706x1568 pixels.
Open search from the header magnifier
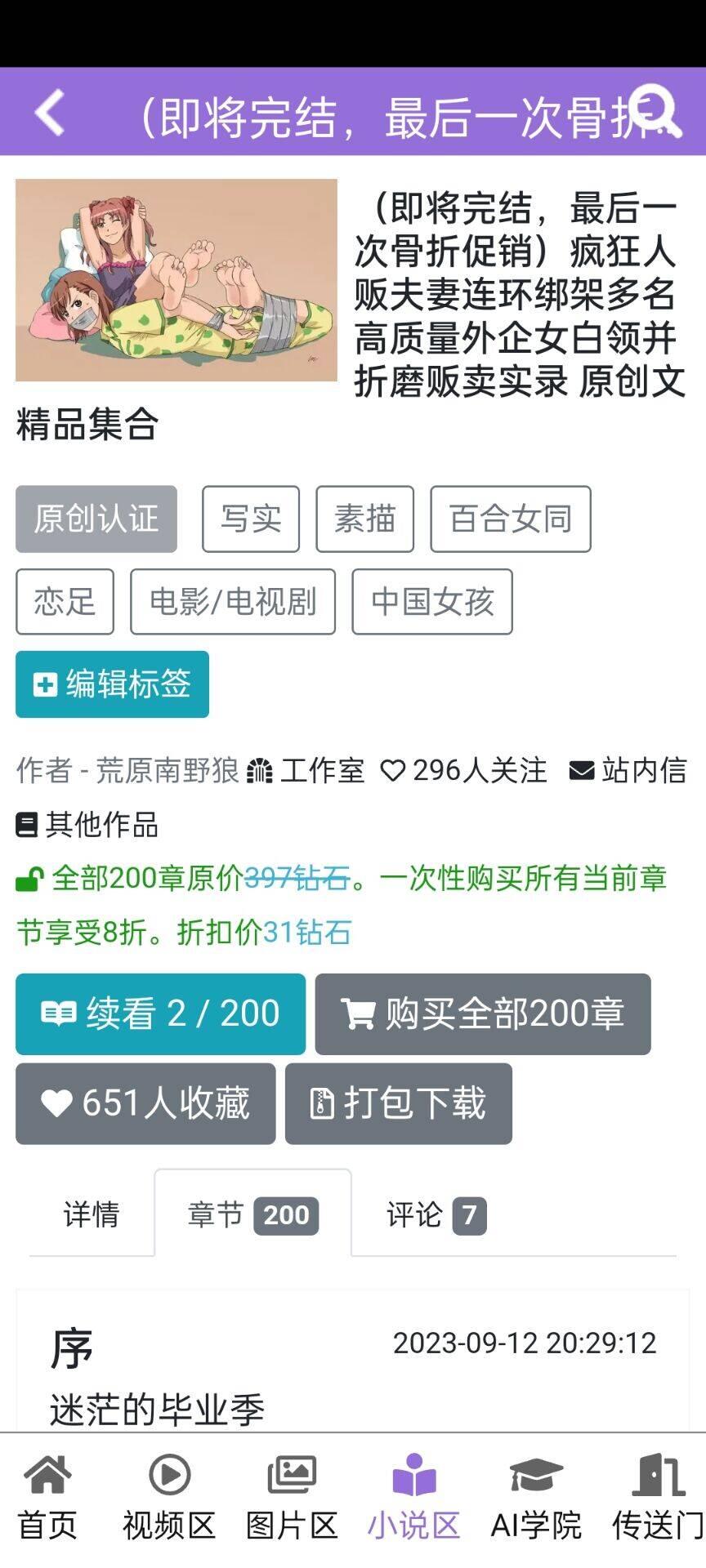click(656, 112)
